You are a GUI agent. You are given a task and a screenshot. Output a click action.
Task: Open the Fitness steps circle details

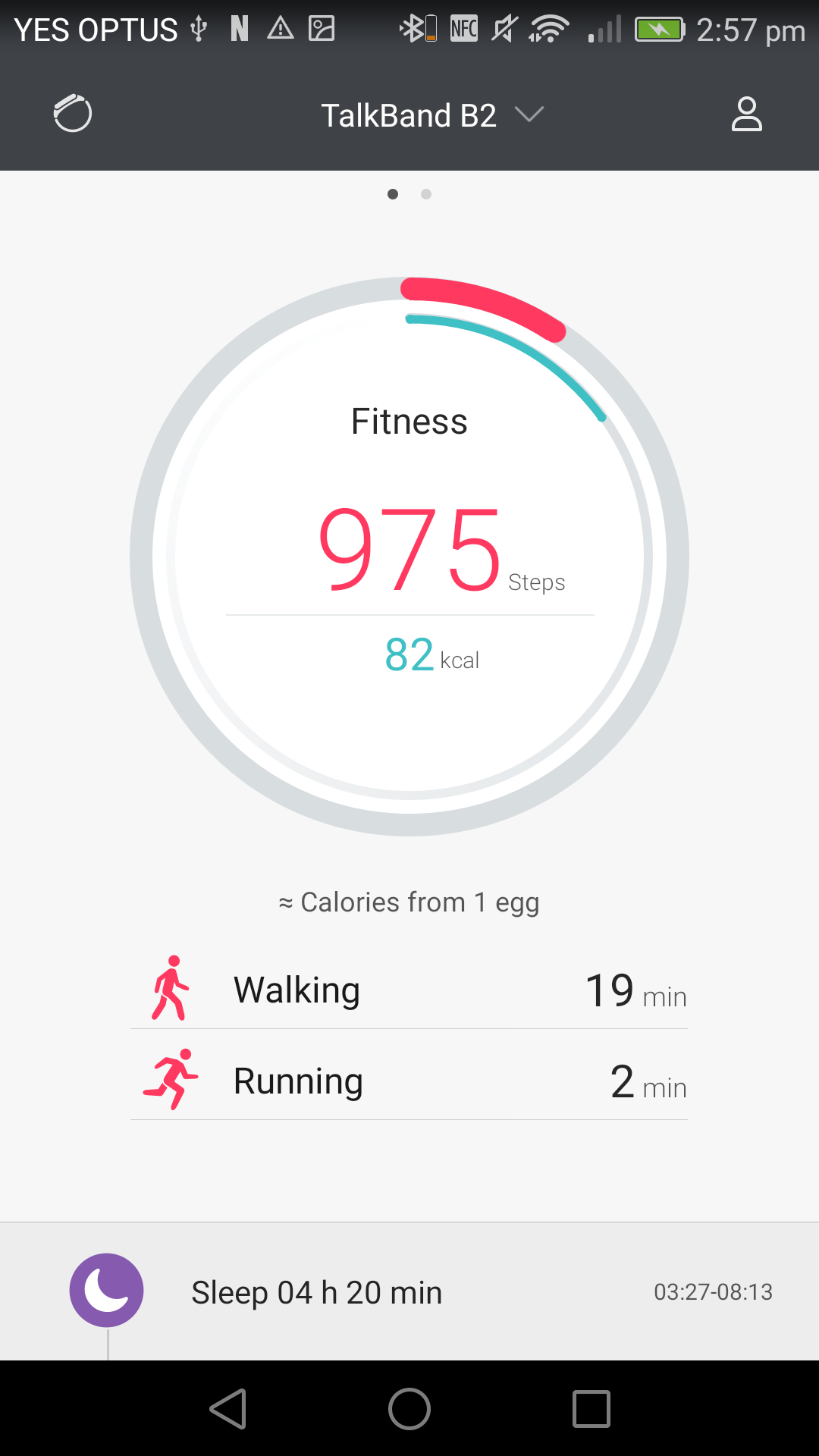click(x=409, y=557)
